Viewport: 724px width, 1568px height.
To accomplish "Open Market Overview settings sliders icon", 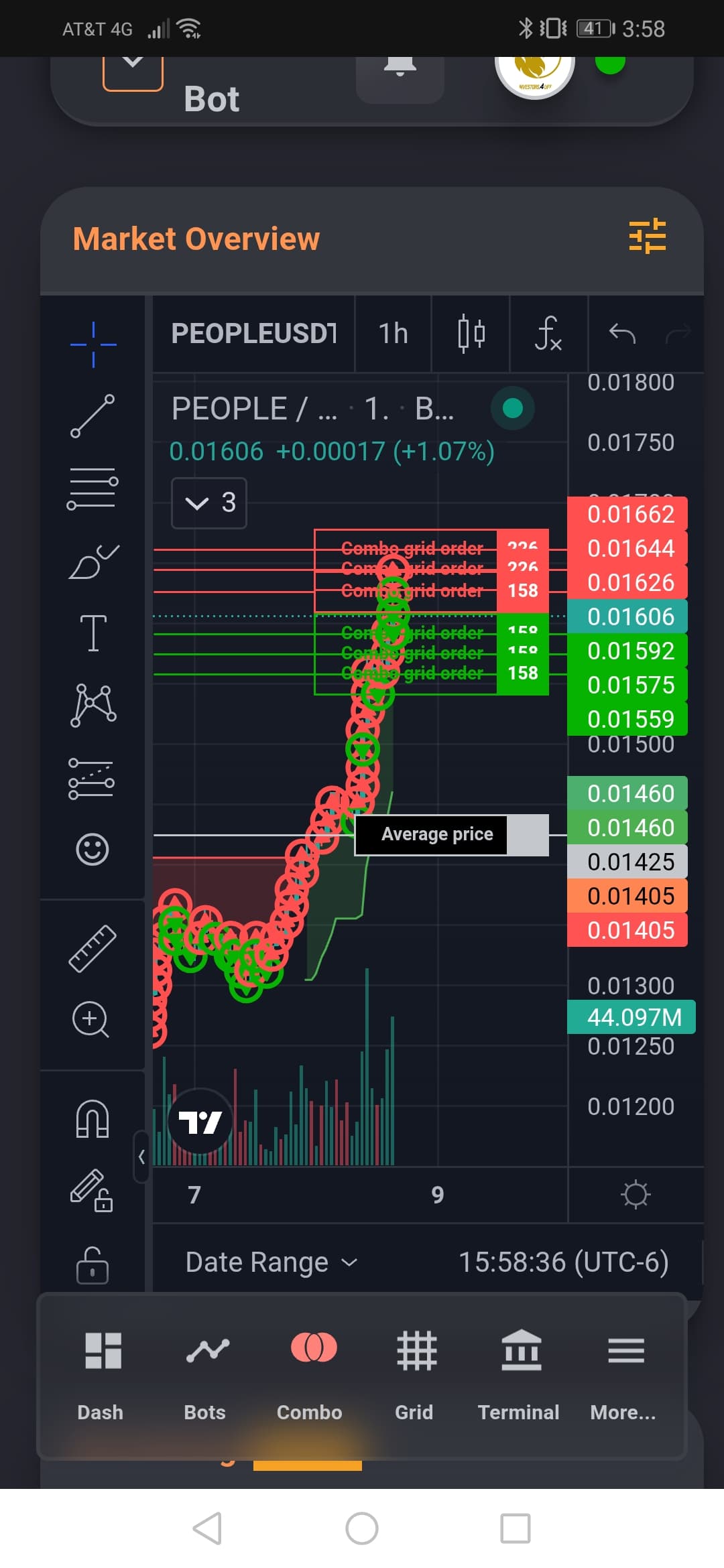I will coord(647,237).
